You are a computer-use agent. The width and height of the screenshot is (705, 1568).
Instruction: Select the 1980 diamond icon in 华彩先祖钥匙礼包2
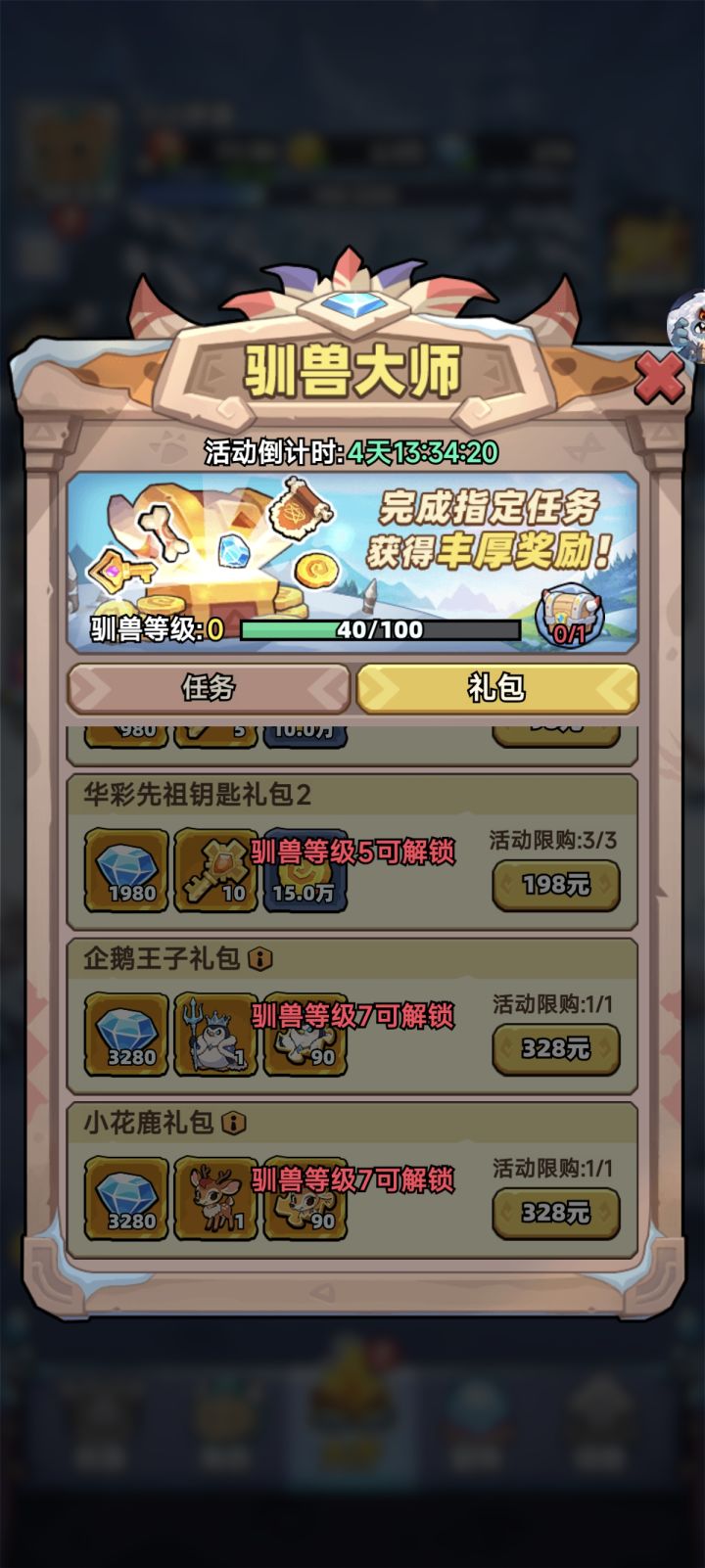pyautogui.click(x=124, y=869)
